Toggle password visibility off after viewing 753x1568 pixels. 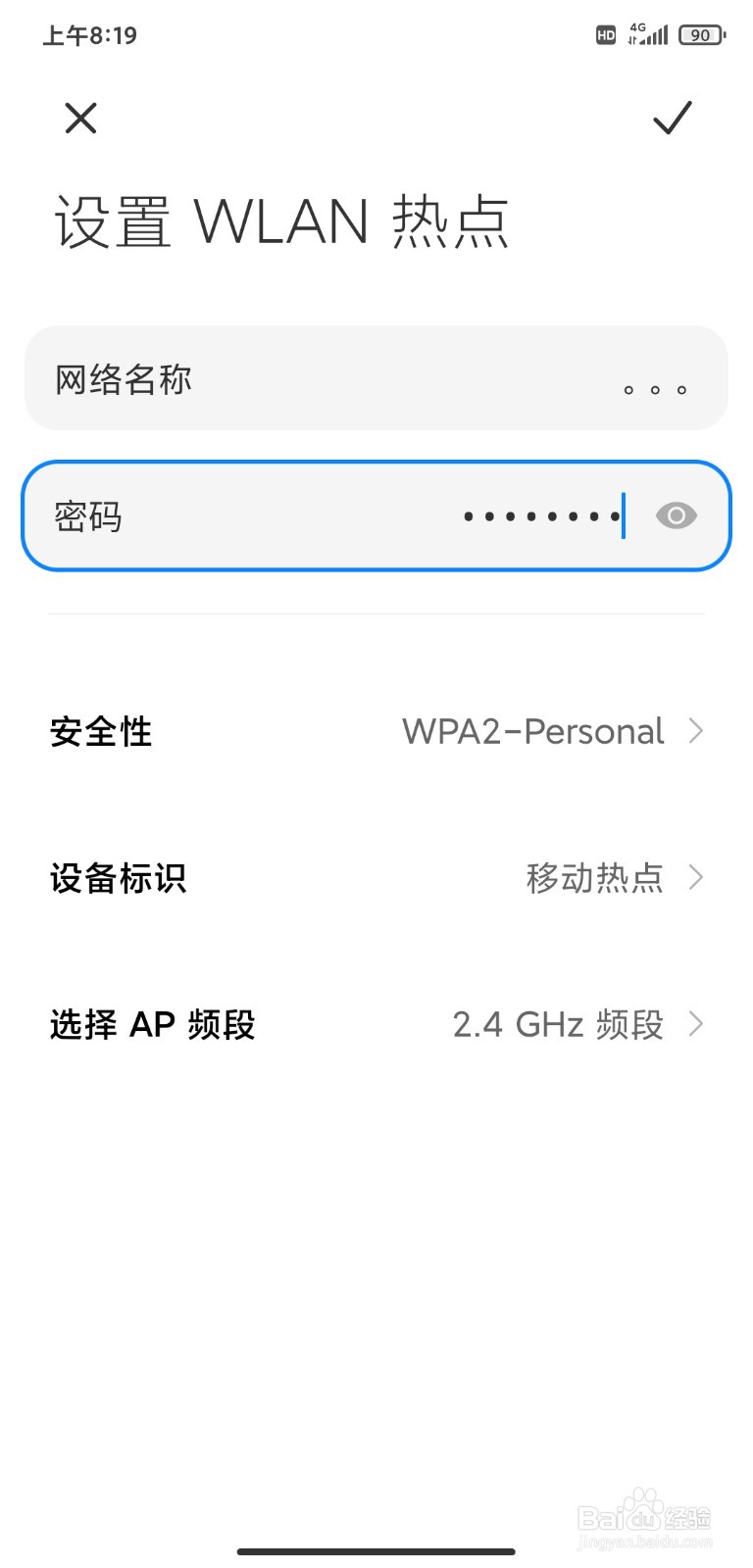pyautogui.click(x=676, y=515)
